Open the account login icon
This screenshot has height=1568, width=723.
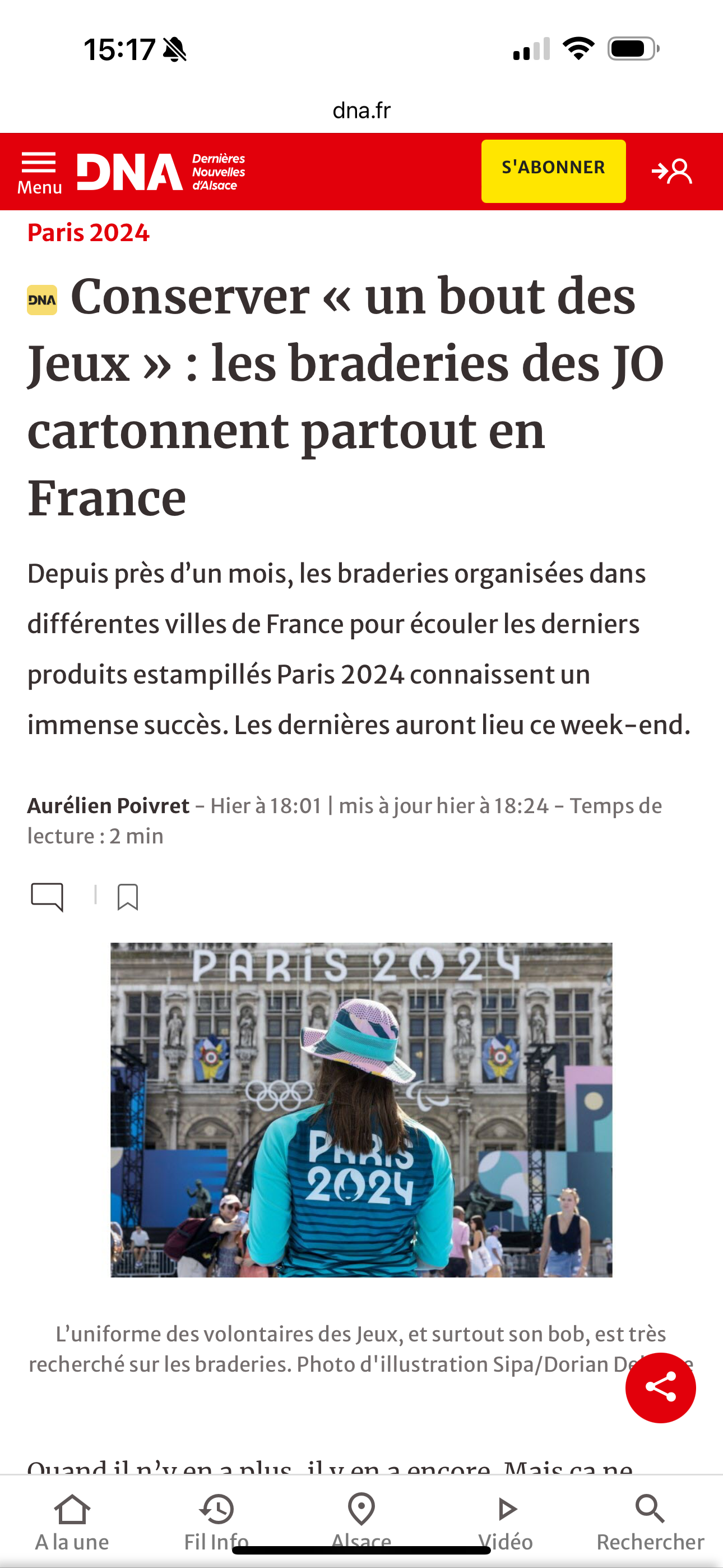click(x=672, y=172)
